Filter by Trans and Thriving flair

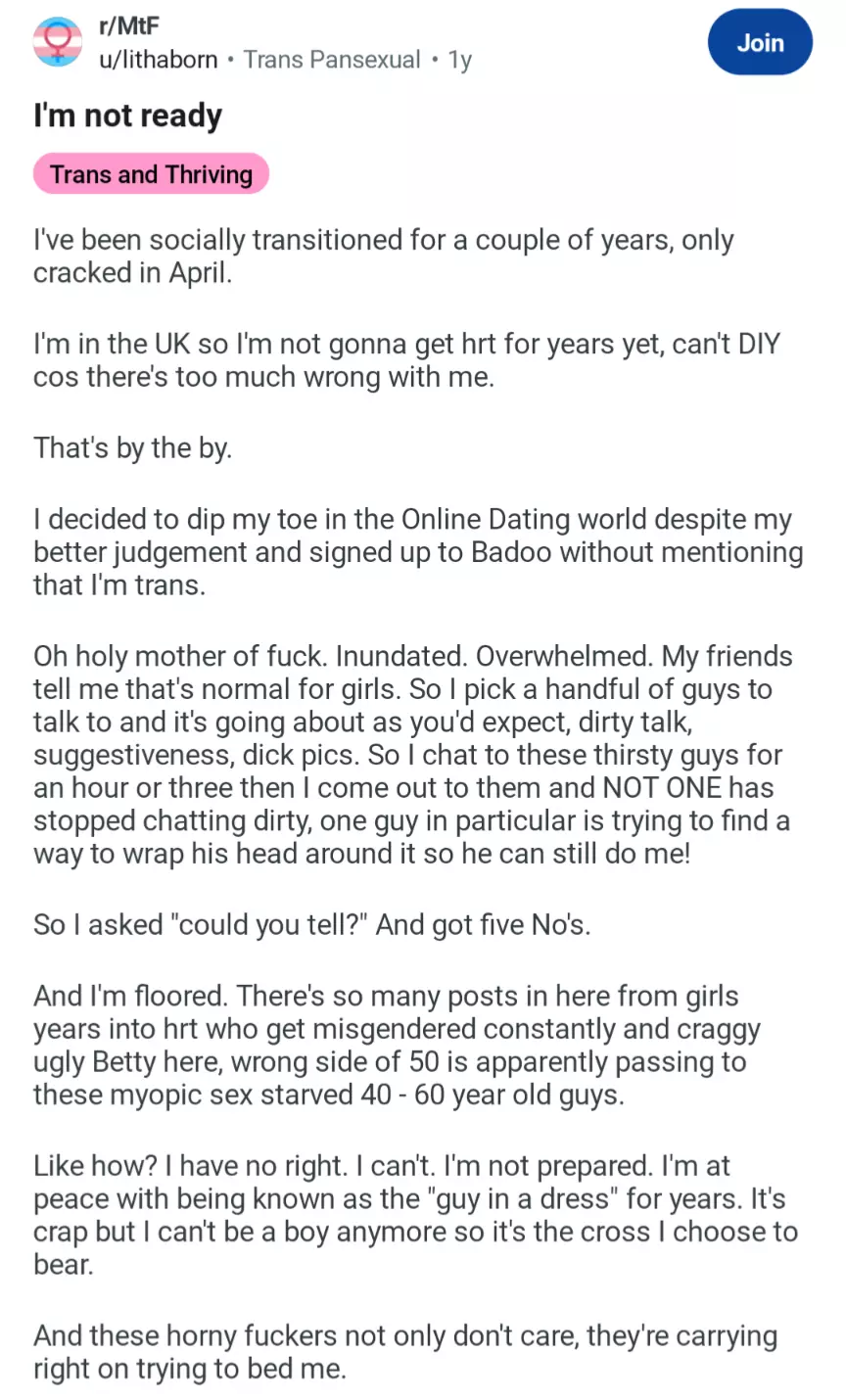[x=151, y=174]
